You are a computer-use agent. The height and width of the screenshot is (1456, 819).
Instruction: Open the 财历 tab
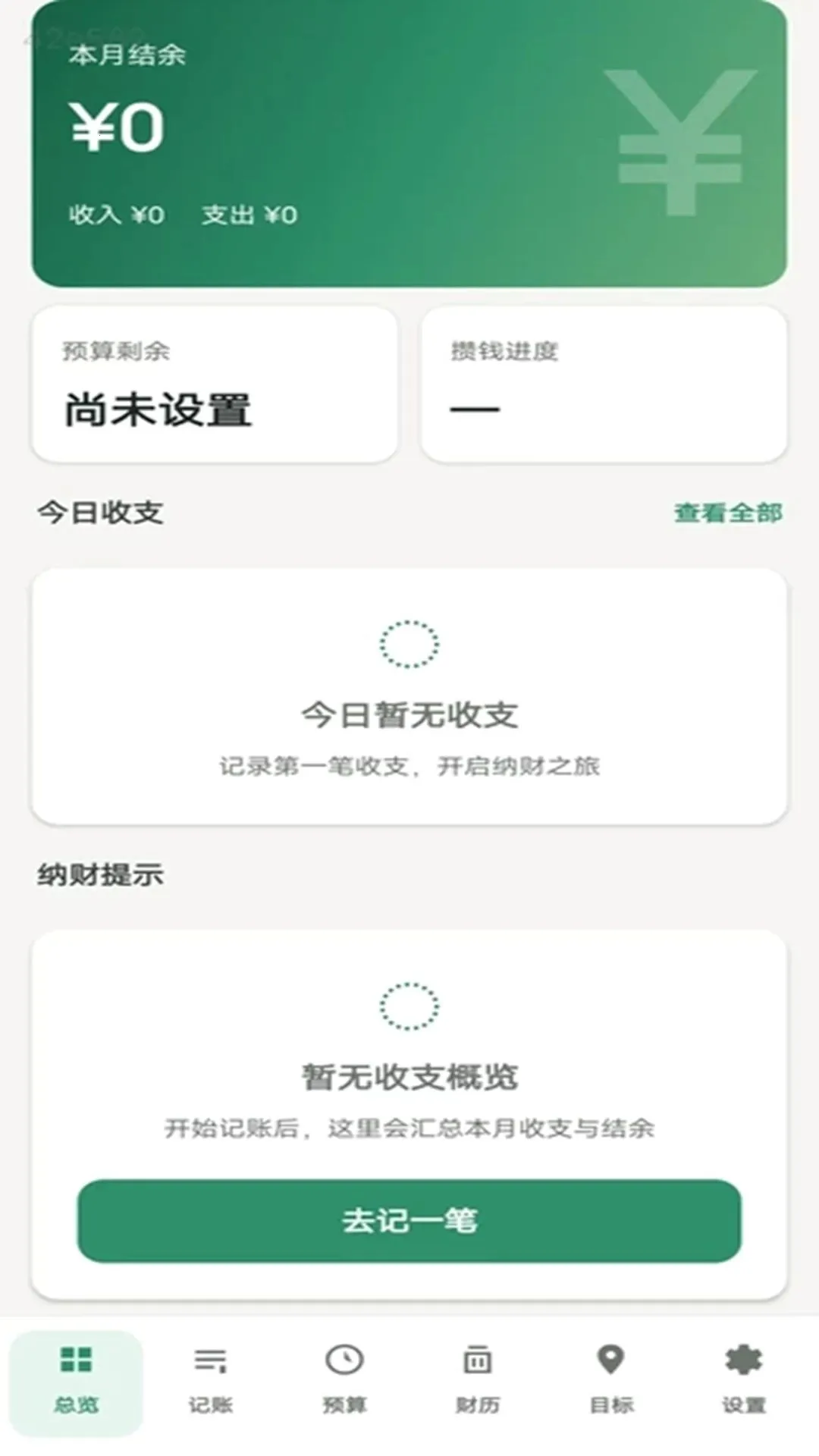click(x=478, y=1381)
